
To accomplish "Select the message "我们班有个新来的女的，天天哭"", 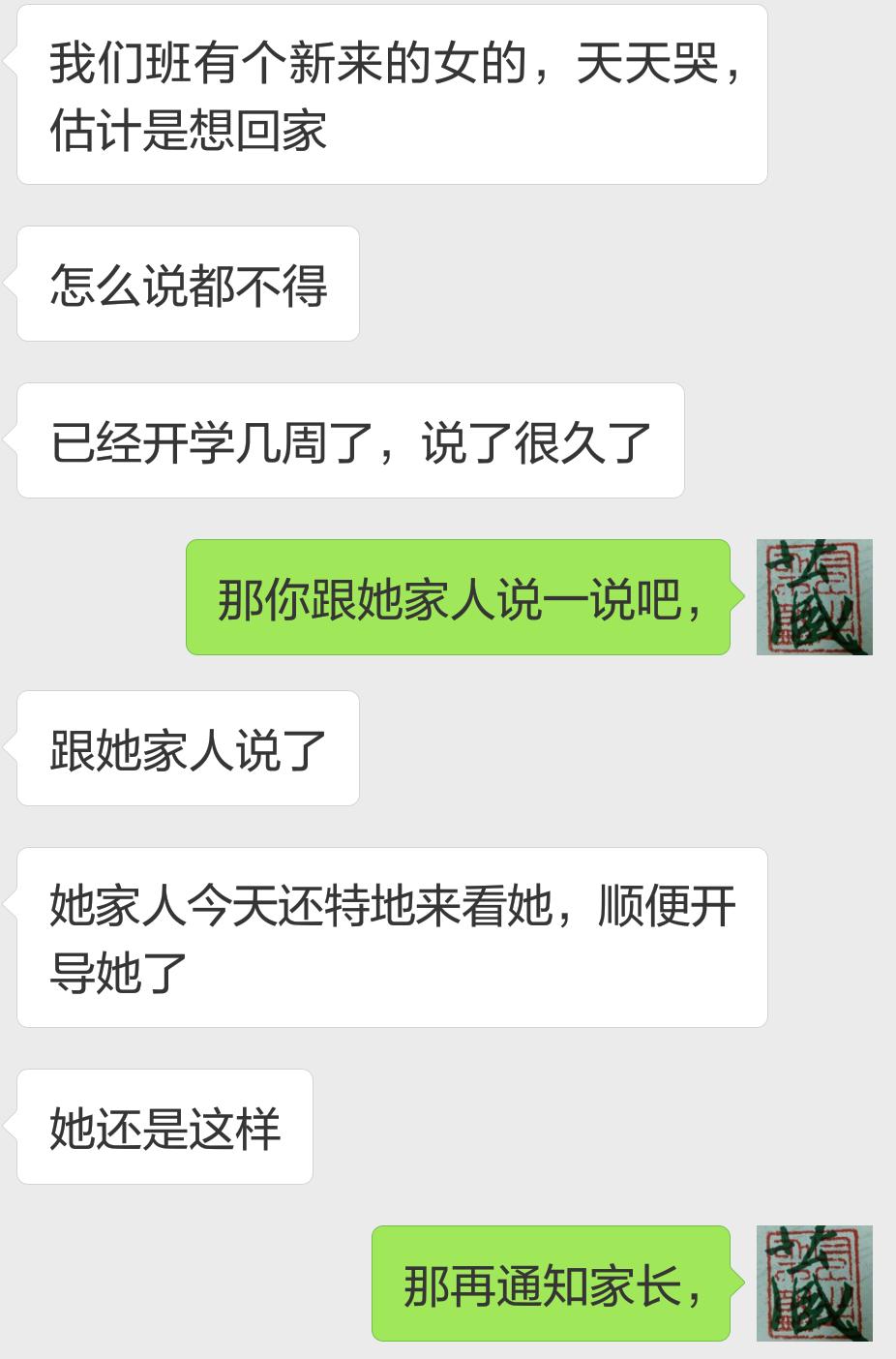I will click(x=387, y=94).
